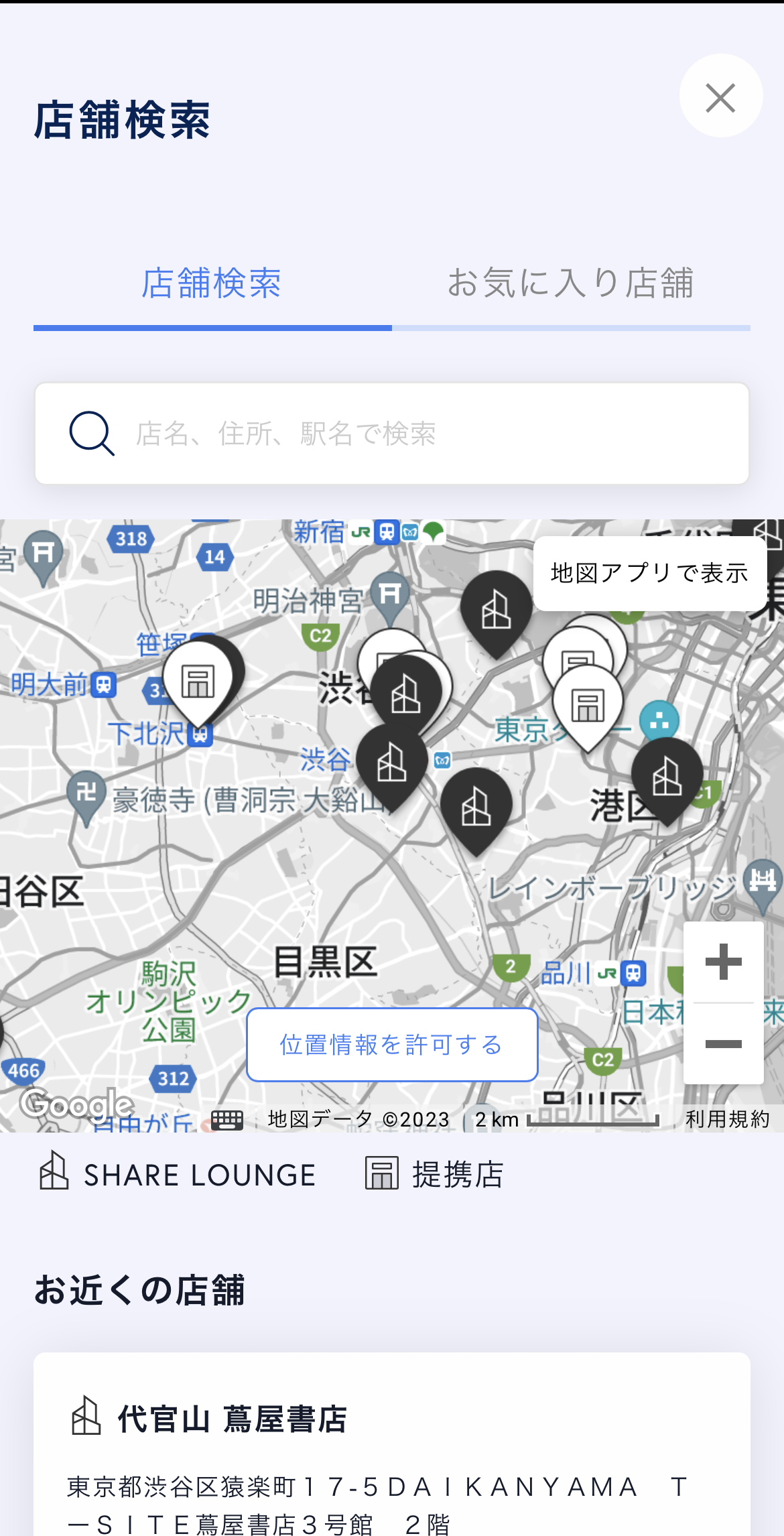Viewport: 784px width, 1536px height.
Task: Click the white 提携店 pin near Shimokitazawa
Action: [199, 680]
